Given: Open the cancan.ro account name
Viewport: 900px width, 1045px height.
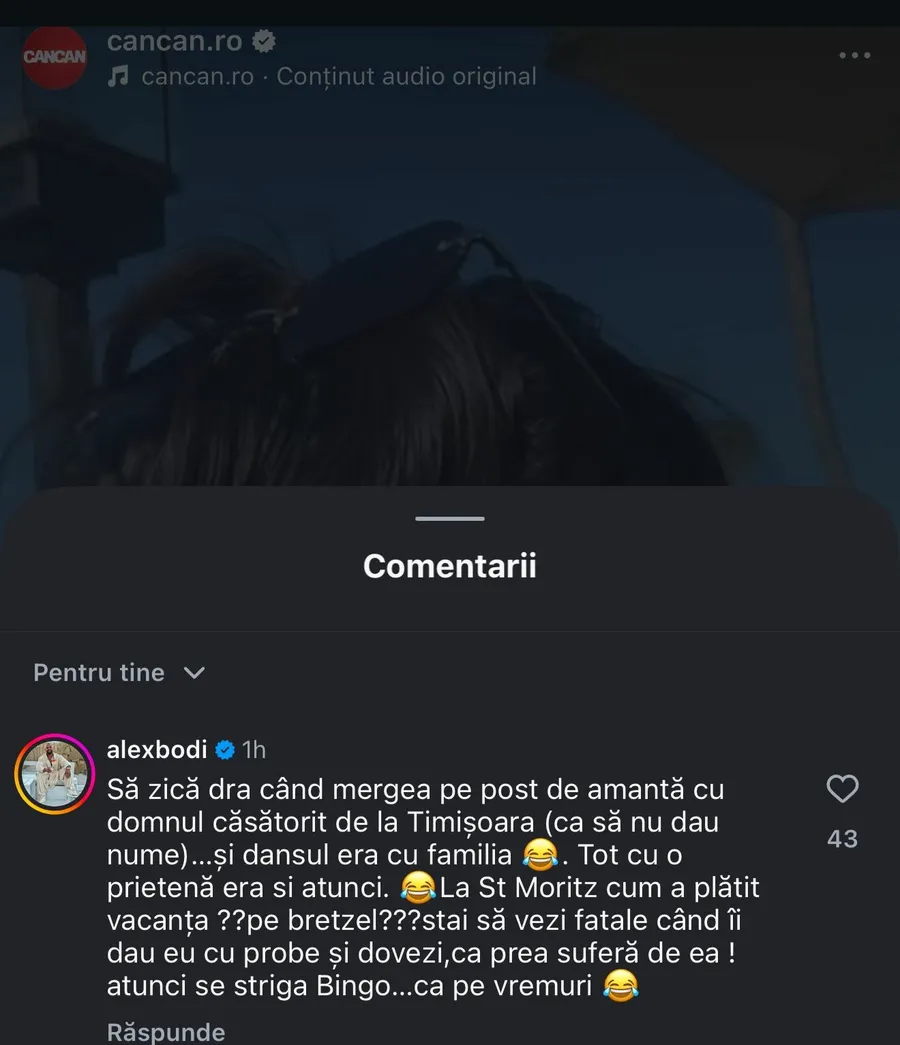Looking at the screenshot, I should click(x=175, y=41).
